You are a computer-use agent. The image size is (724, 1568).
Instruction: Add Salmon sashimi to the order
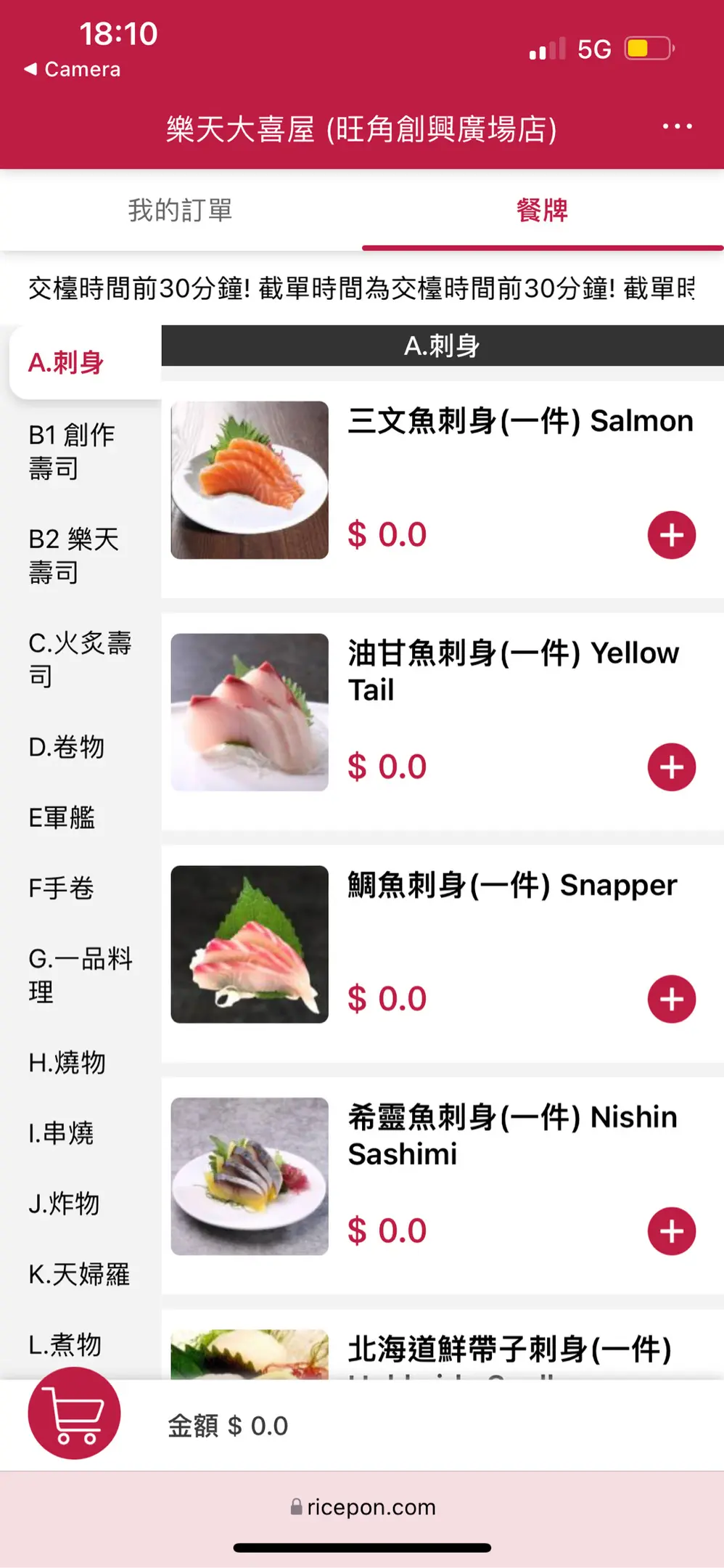click(671, 536)
